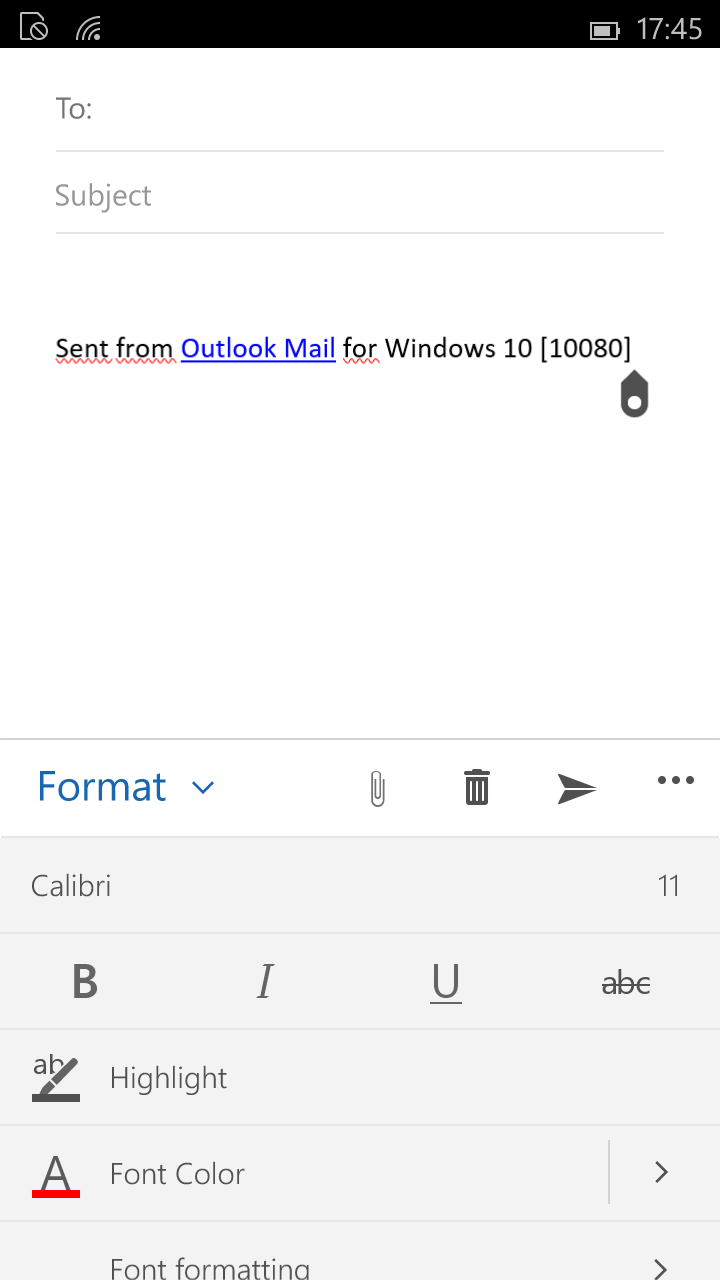Expand the Format dropdown
The image size is (720, 1280).
tap(126, 787)
